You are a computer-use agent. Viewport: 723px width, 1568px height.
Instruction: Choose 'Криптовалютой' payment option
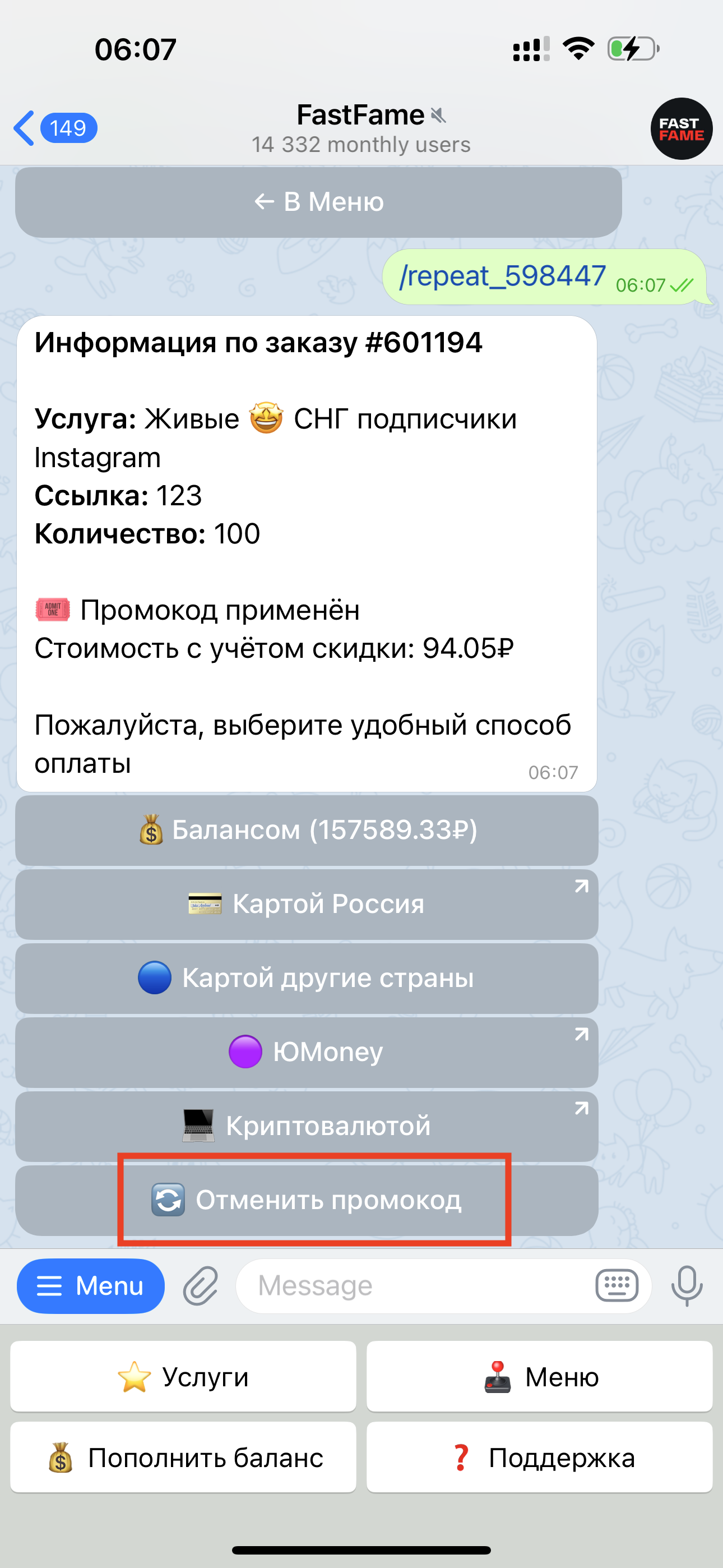pos(307,1126)
